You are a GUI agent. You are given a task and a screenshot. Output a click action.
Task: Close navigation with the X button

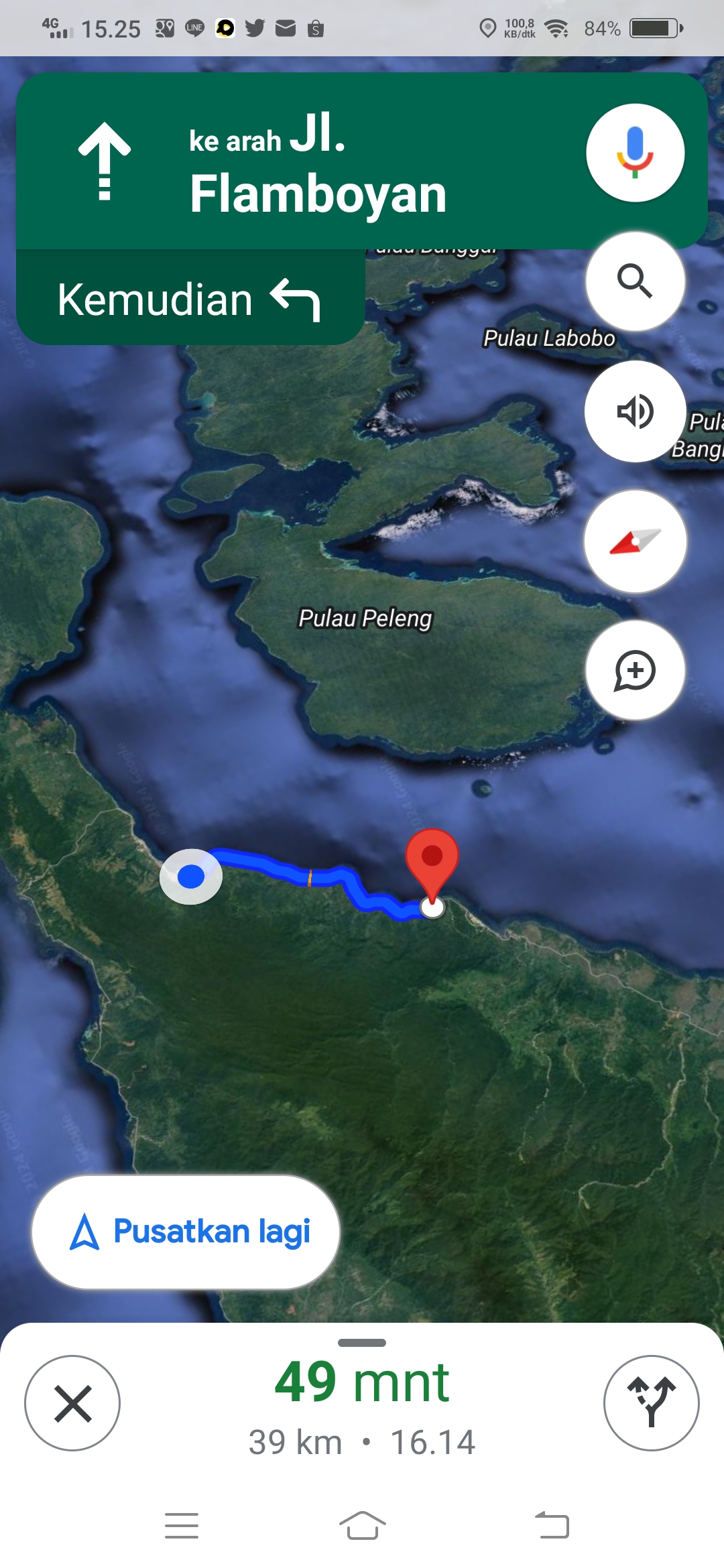72,1403
